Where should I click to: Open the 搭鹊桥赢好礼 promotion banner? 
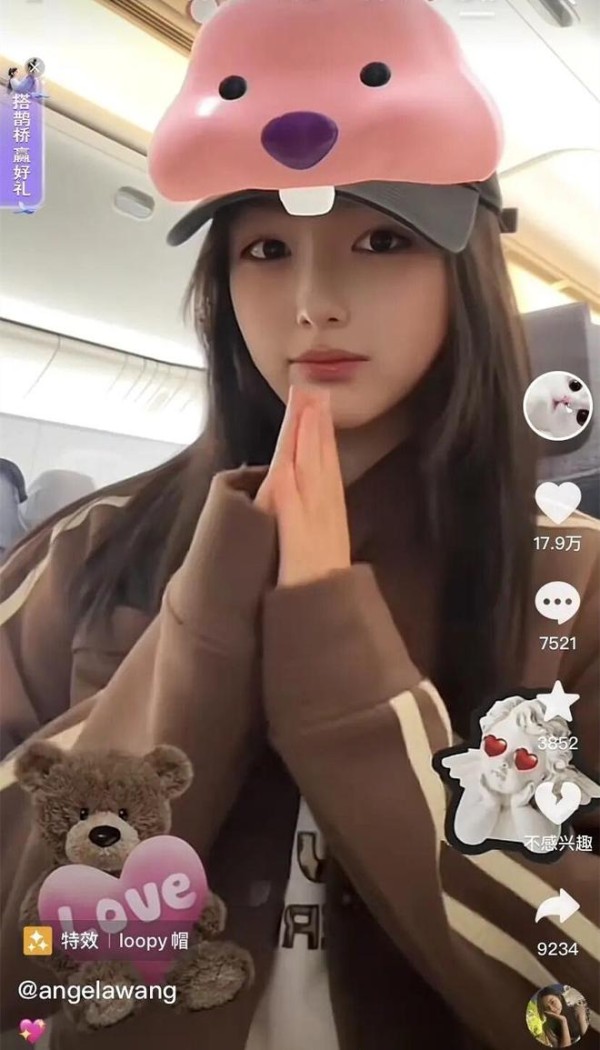22,142
